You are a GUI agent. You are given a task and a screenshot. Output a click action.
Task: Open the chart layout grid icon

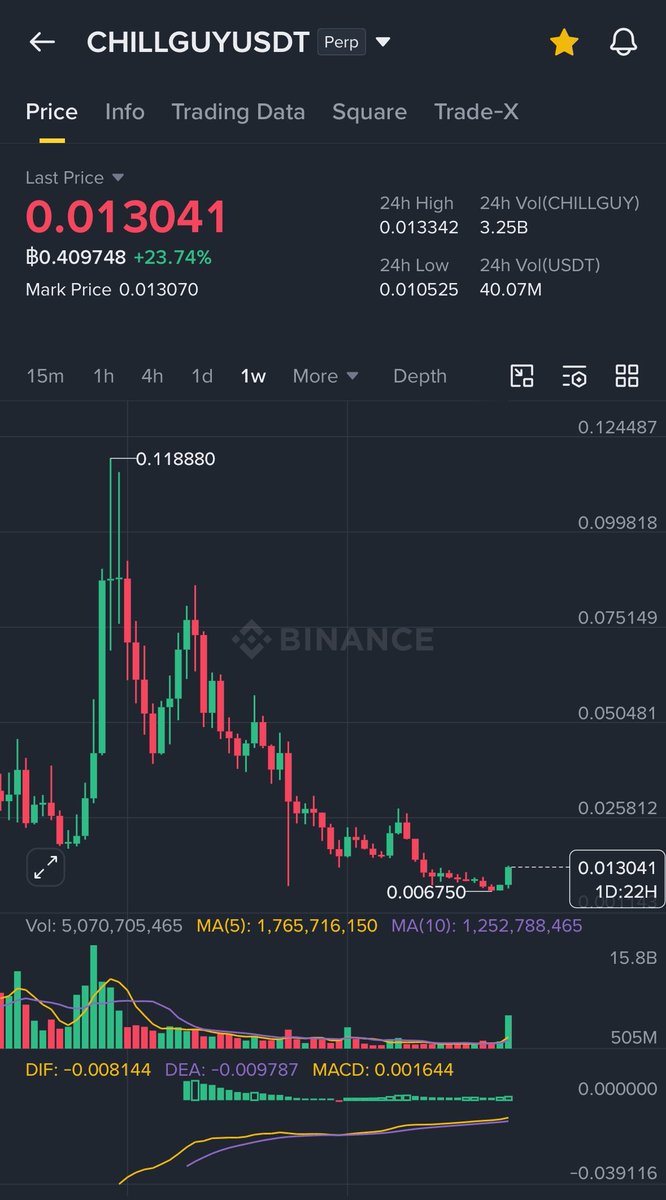[627, 376]
